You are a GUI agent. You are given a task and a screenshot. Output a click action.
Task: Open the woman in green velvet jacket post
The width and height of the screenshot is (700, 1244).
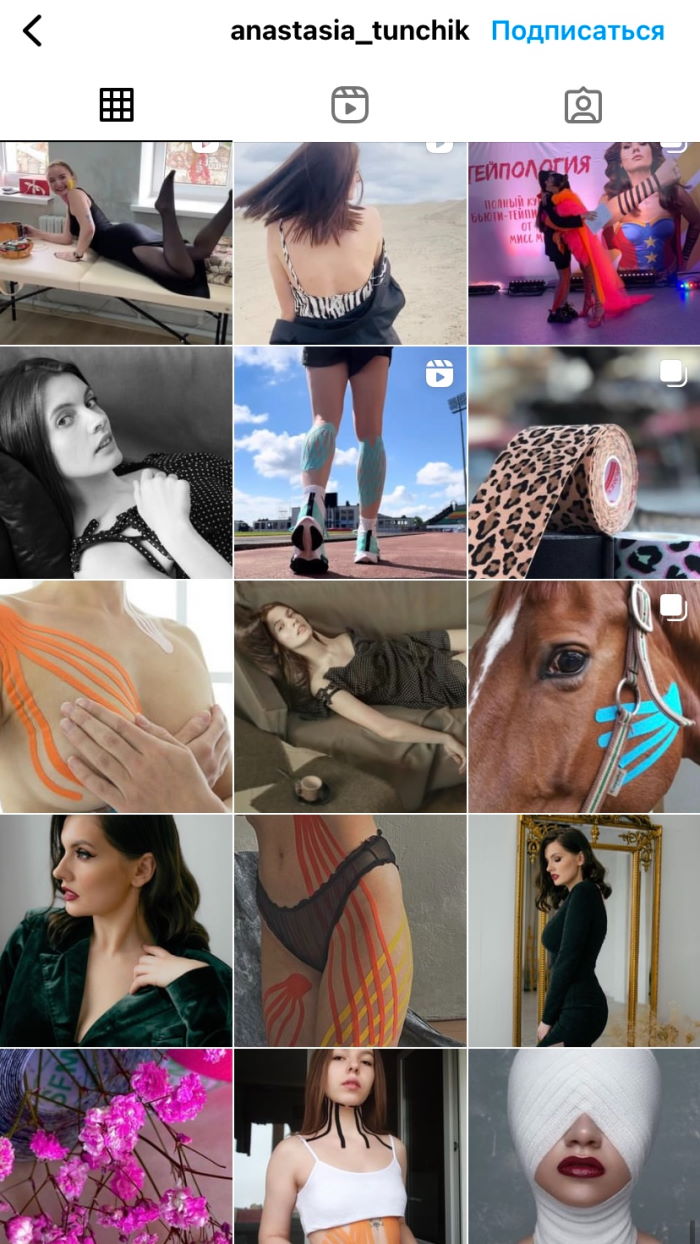[116, 930]
